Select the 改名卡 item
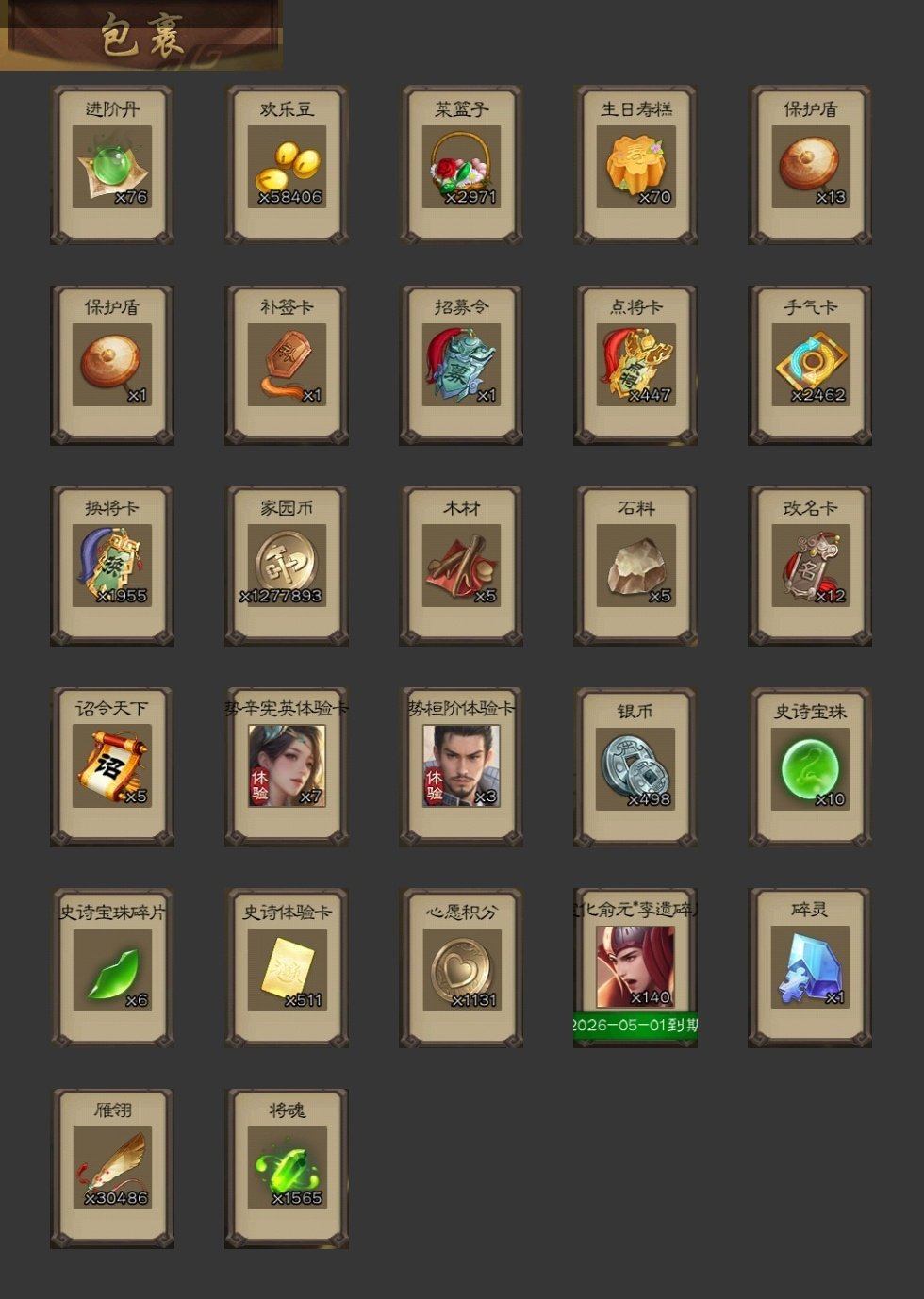This screenshot has height=1299, width=924. click(810, 567)
